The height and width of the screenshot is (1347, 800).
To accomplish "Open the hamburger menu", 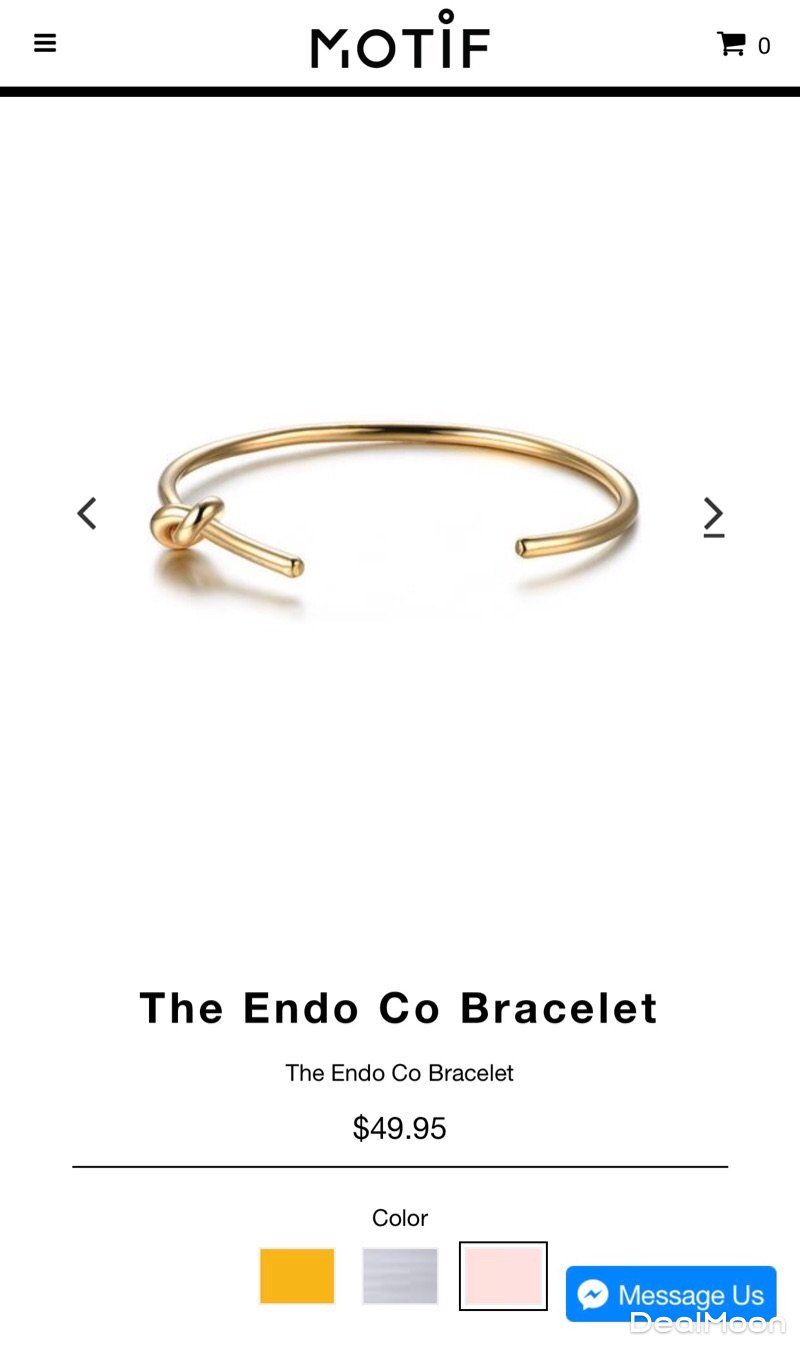I will [x=45, y=43].
